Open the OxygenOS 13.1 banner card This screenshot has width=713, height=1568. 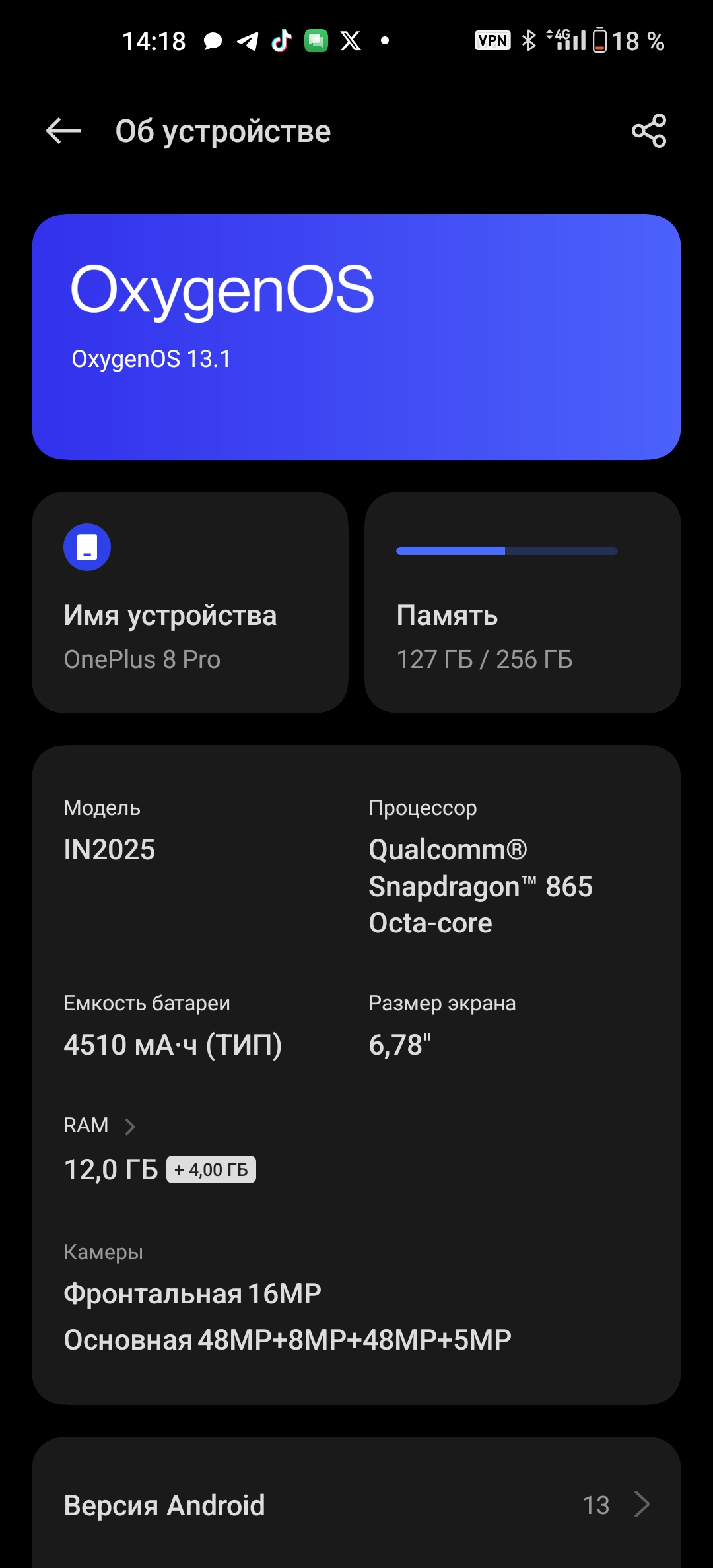point(356,337)
